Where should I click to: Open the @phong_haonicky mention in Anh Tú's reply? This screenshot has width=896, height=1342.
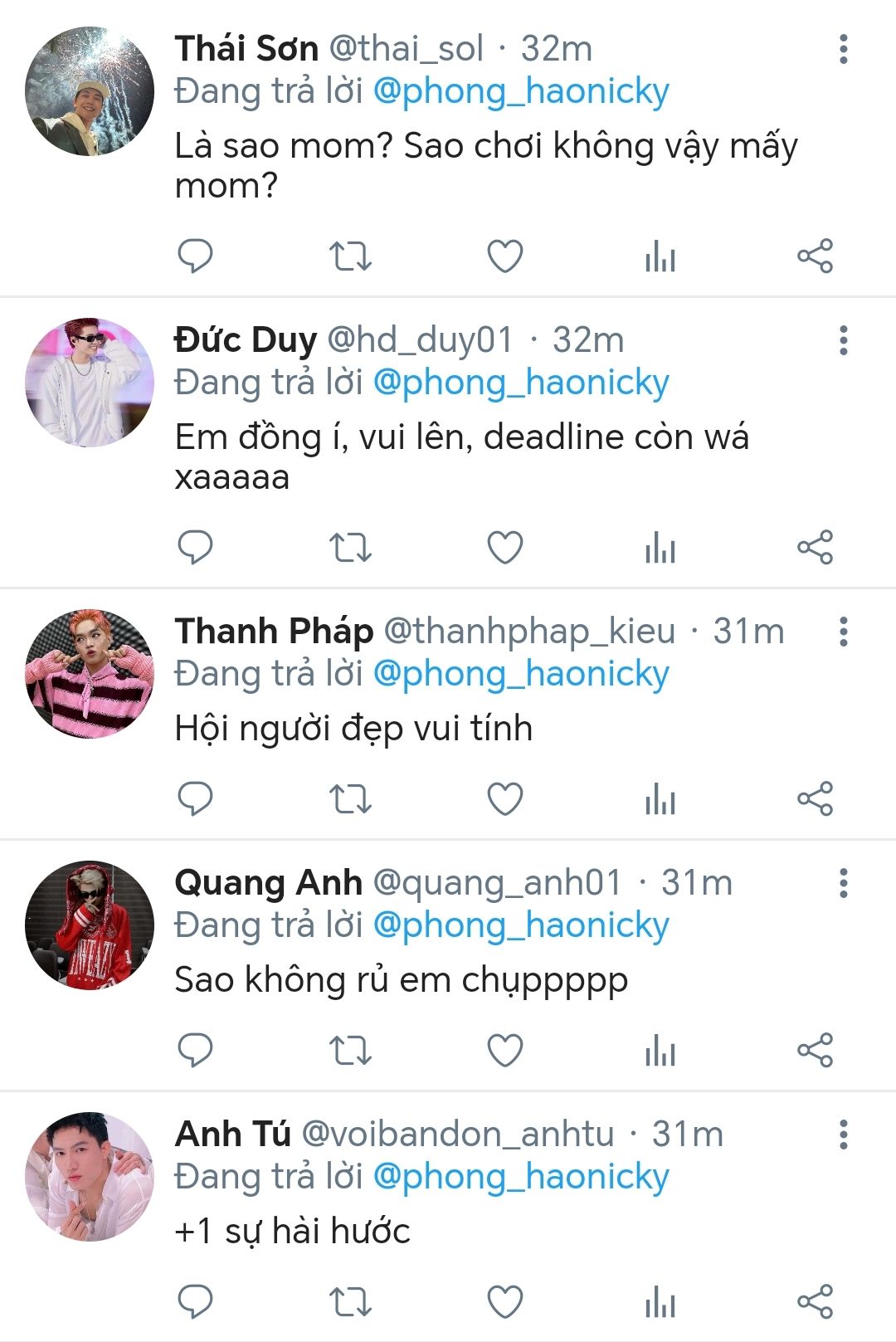[521, 1177]
